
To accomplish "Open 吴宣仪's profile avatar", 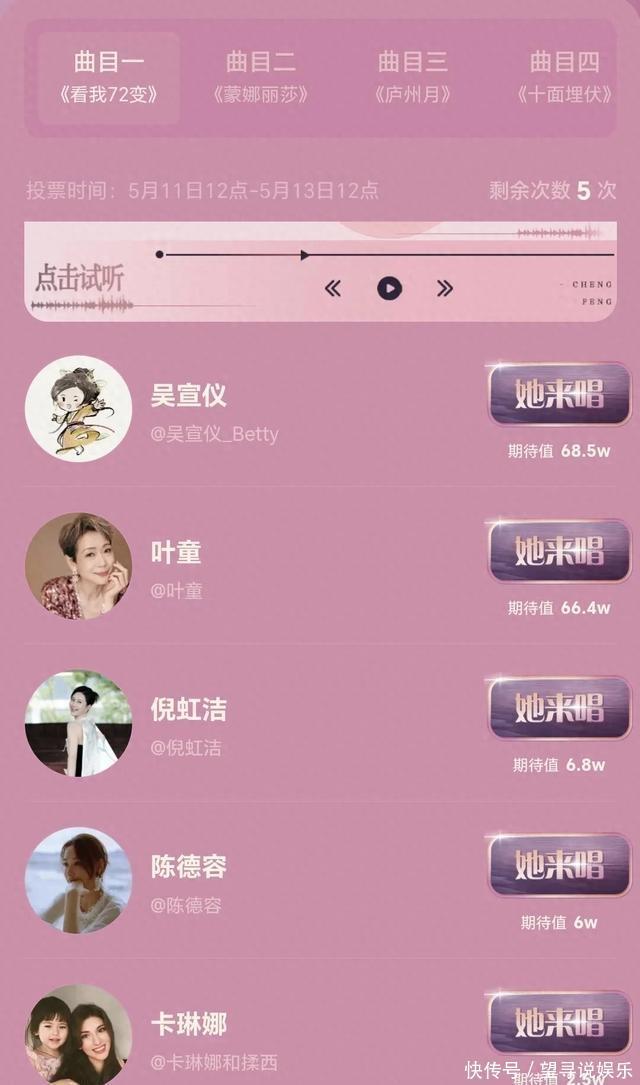I will coord(78,408).
